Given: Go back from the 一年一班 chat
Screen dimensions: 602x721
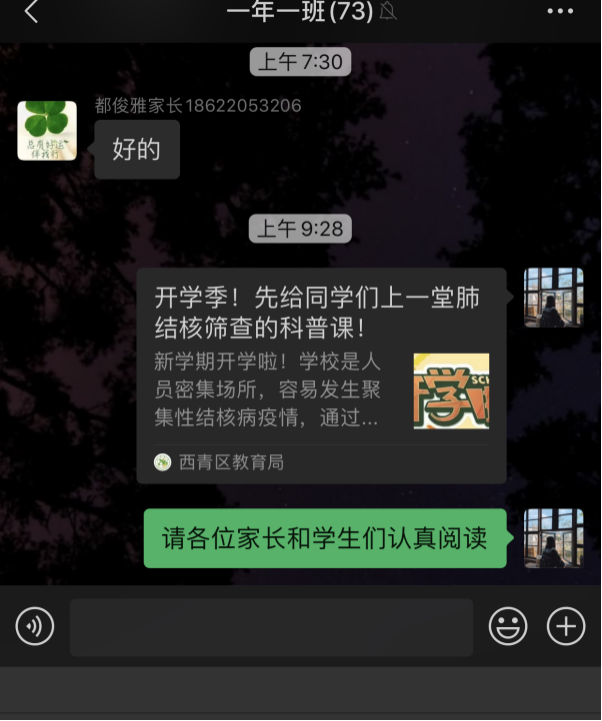Looking at the screenshot, I should click(x=32, y=13).
